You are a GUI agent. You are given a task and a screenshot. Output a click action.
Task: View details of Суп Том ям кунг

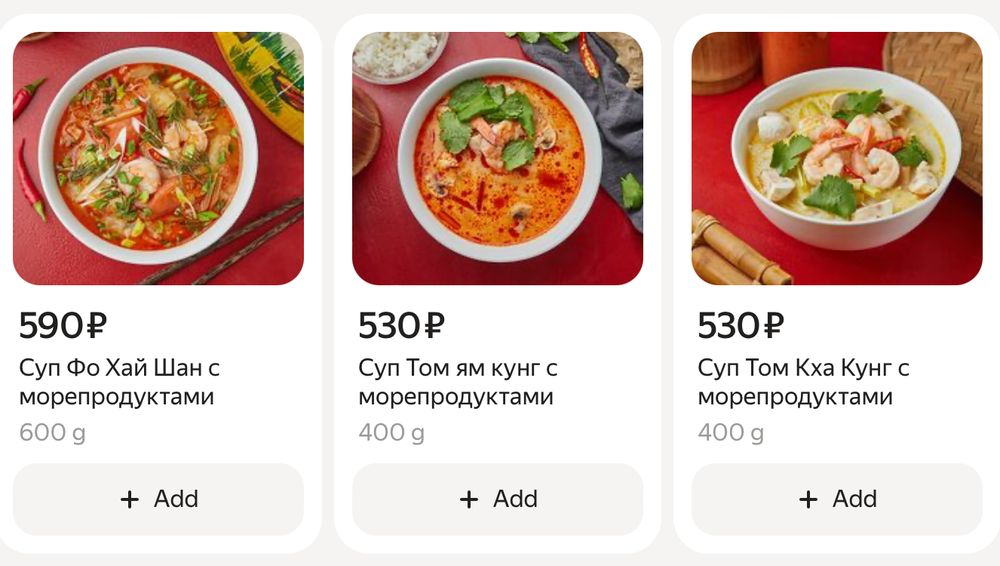pyautogui.click(x=497, y=159)
